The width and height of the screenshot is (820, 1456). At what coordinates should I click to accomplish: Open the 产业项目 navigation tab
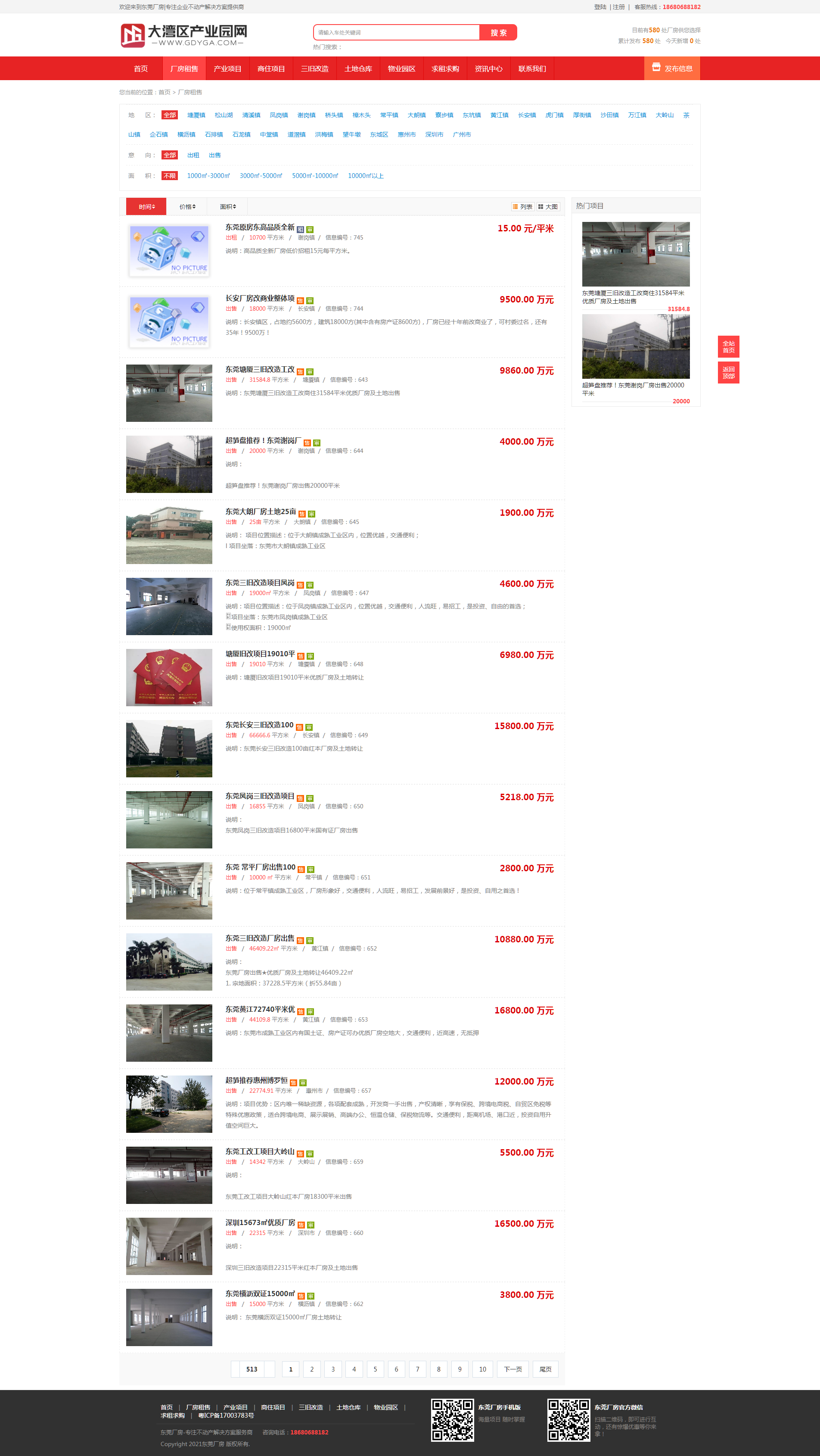click(x=227, y=69)
